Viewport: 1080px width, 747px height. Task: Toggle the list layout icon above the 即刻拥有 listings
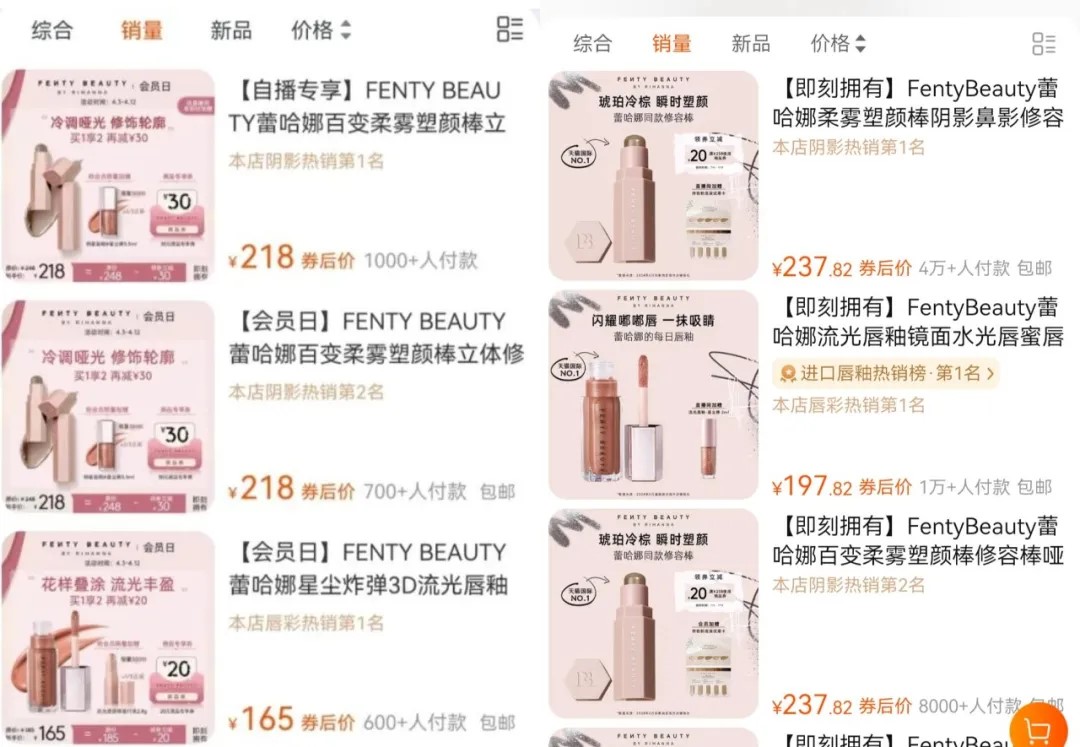(1043, 43)
